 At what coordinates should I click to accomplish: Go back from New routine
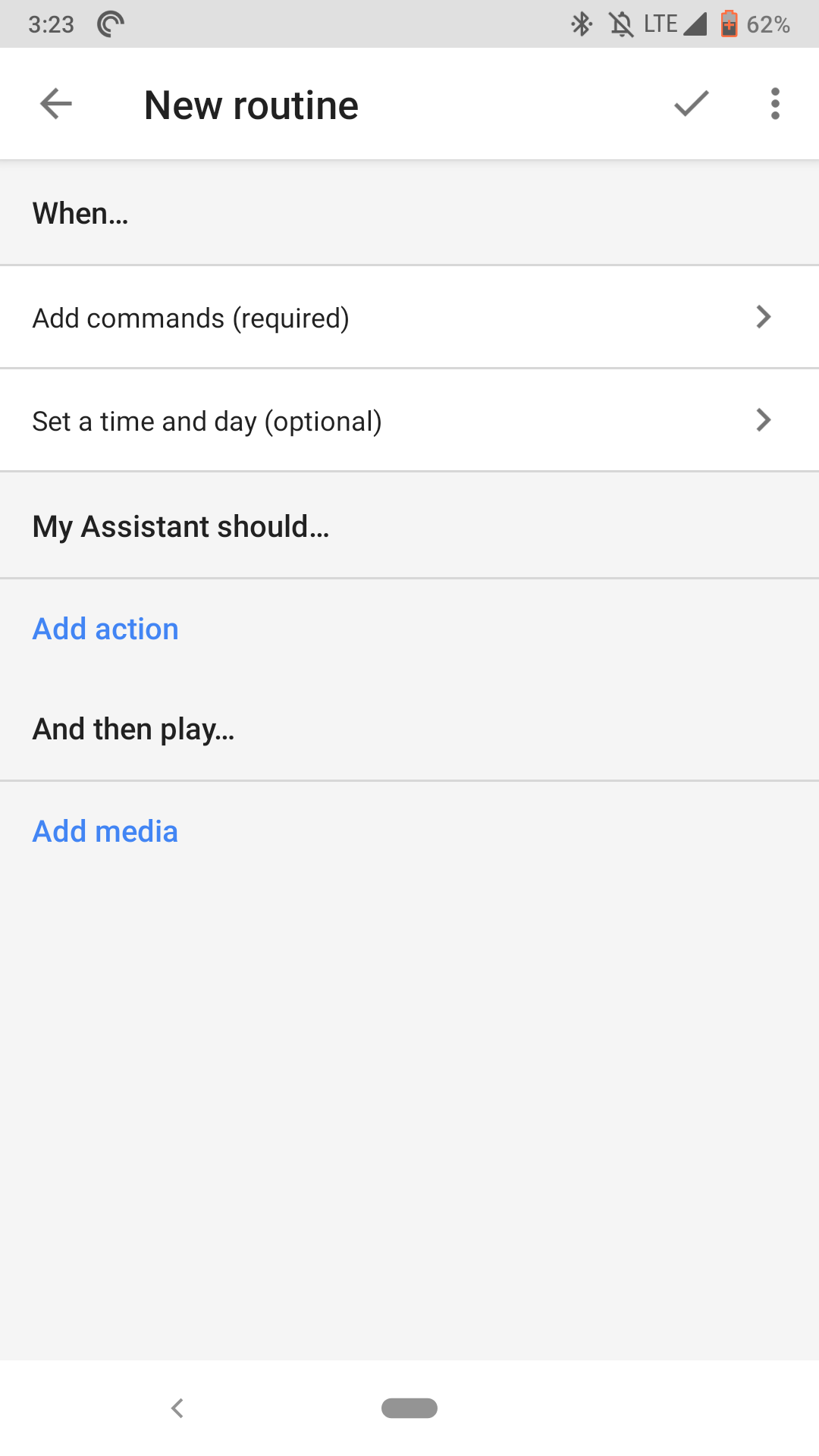tap(56, 104)
